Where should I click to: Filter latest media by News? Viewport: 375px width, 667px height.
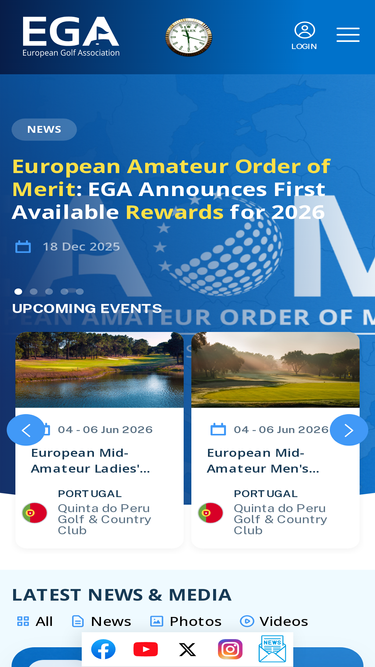[102, 621]
